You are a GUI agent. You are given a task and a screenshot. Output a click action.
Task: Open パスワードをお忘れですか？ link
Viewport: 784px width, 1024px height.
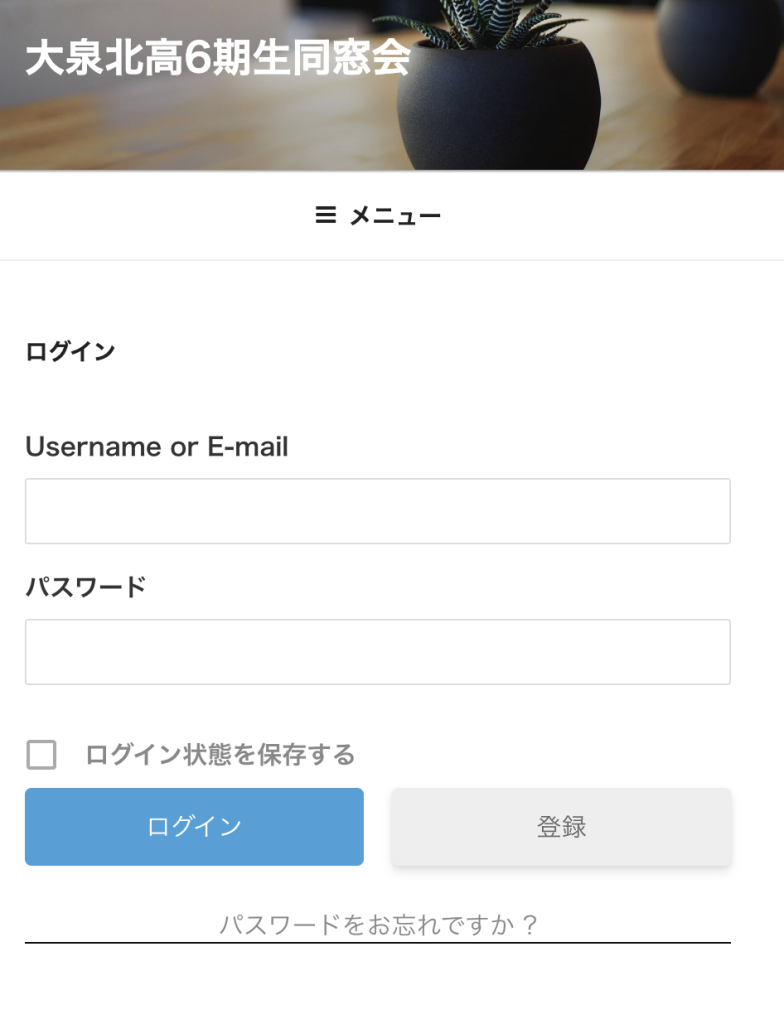[378, 924]
